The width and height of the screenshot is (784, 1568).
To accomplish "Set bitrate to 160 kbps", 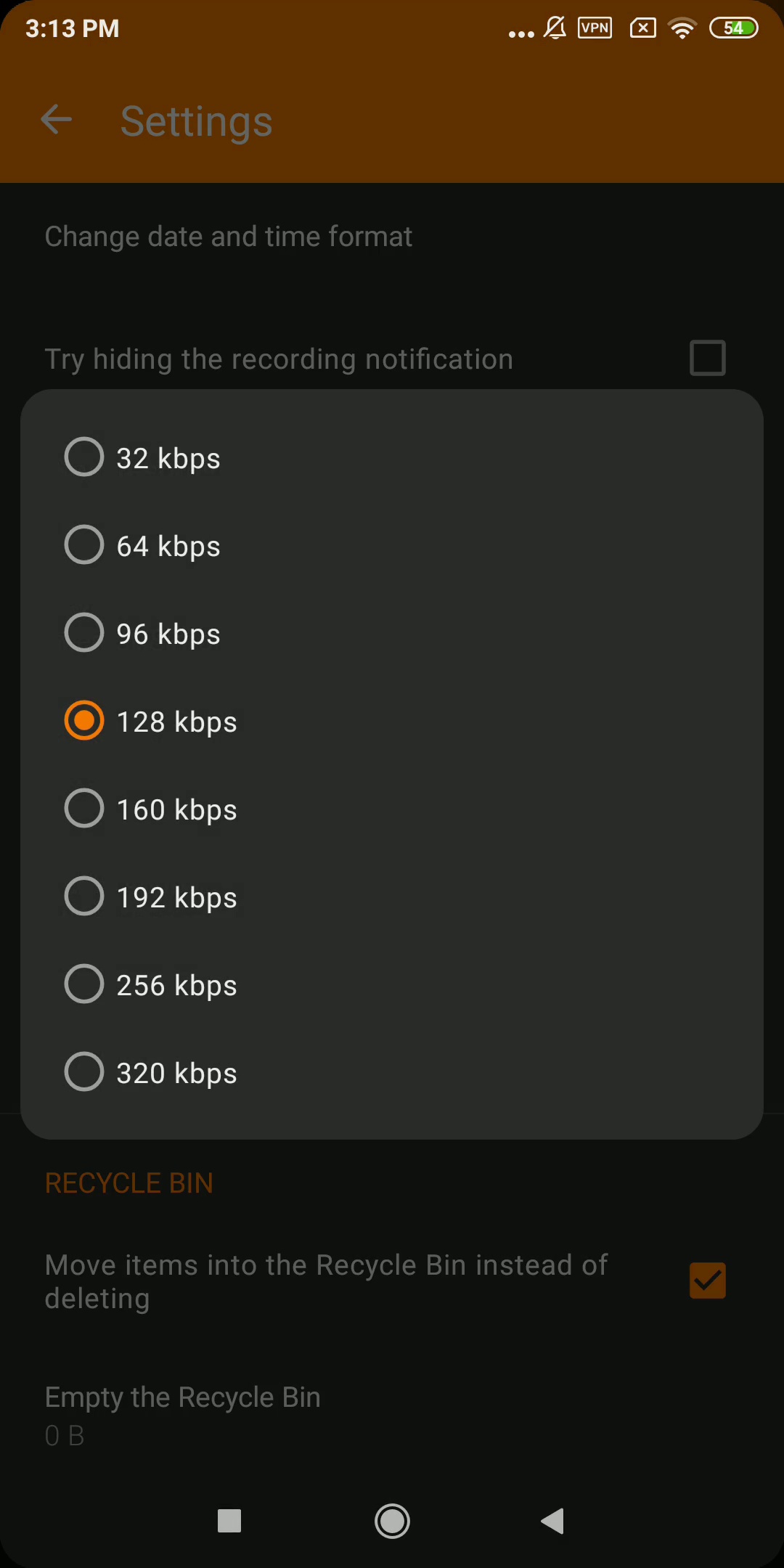I will [x=392, y=809].
